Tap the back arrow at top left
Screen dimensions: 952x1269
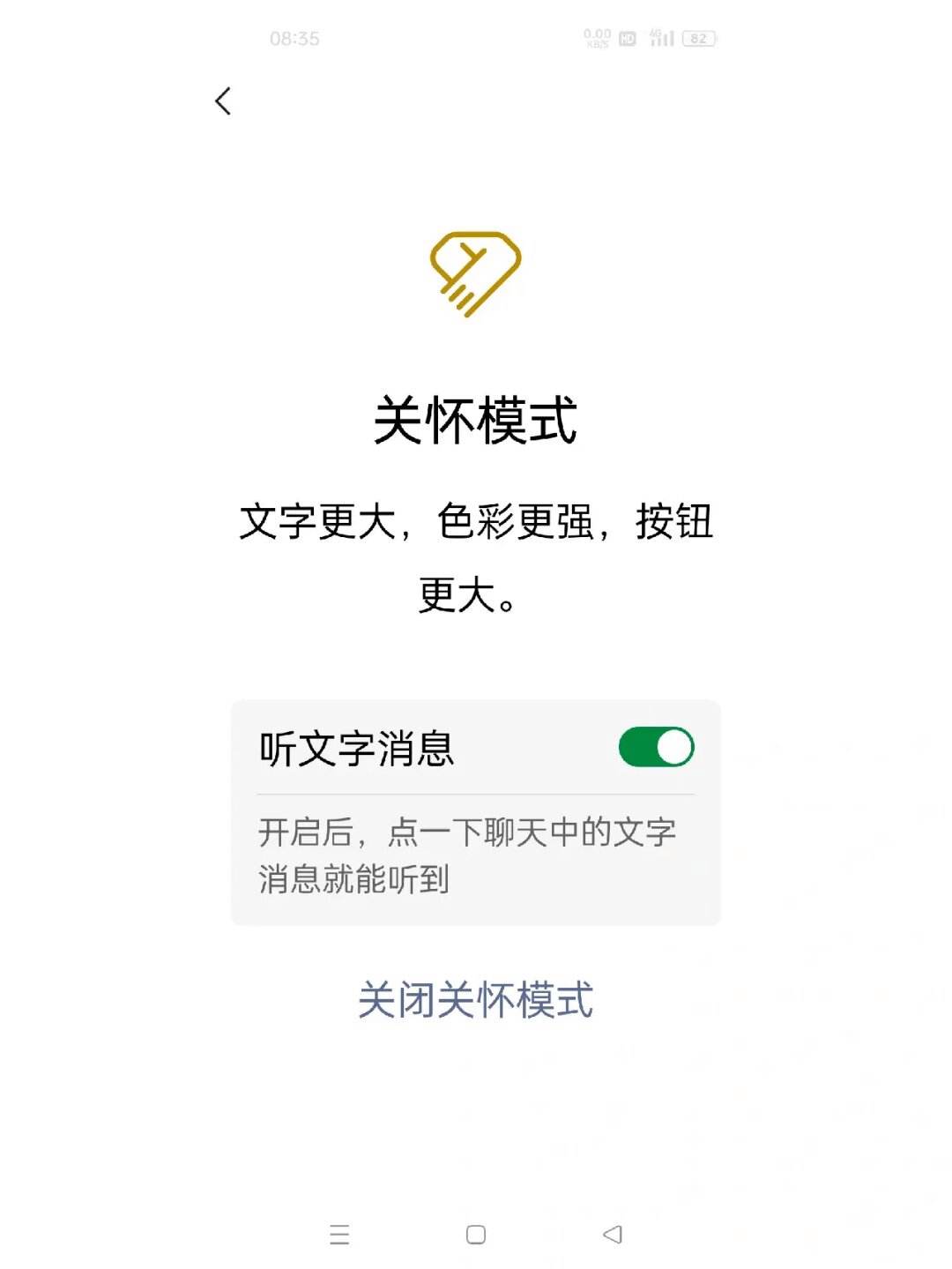[222, 101]
